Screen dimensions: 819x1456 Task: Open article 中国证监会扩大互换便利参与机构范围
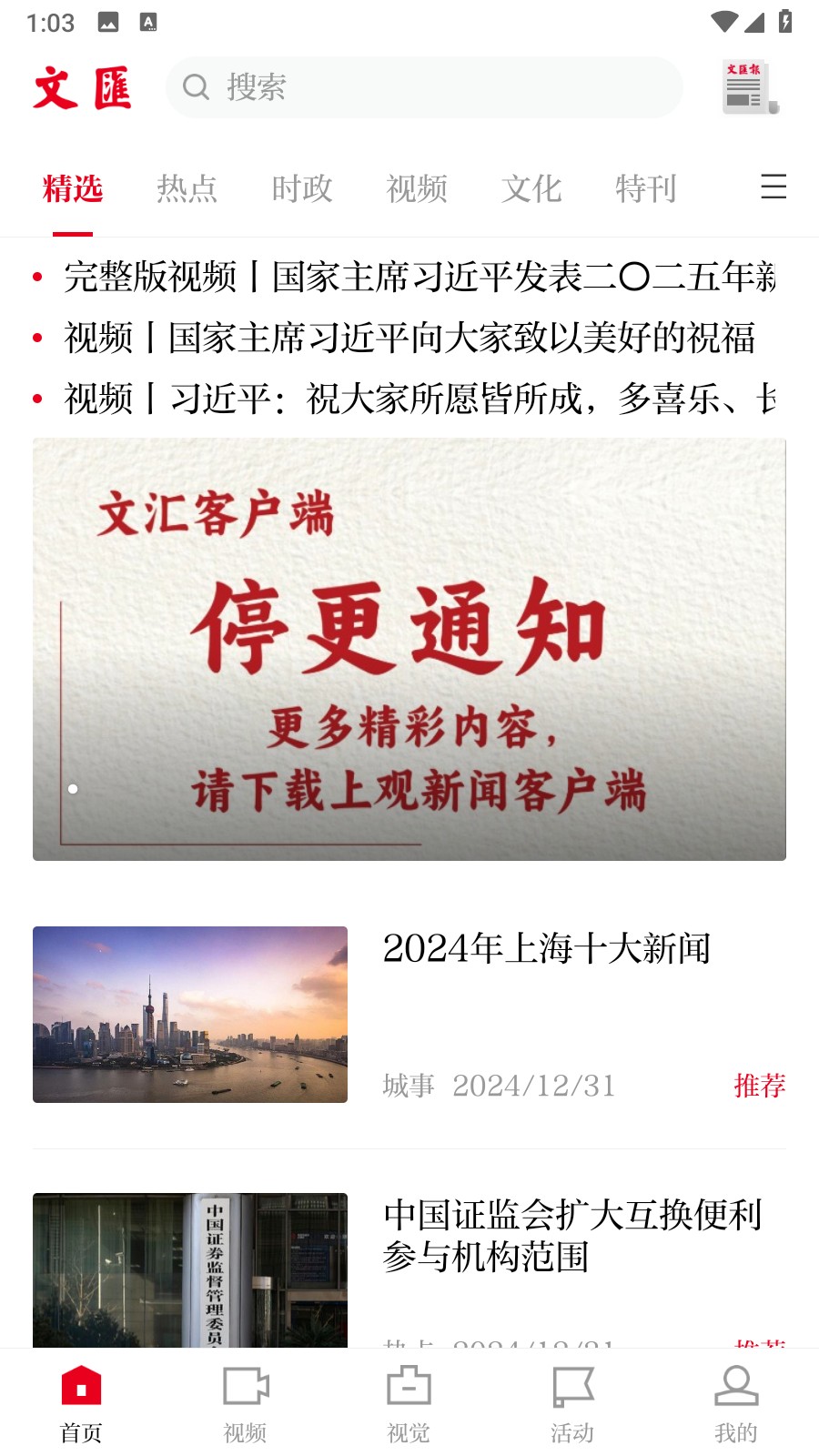[571, 1236]
